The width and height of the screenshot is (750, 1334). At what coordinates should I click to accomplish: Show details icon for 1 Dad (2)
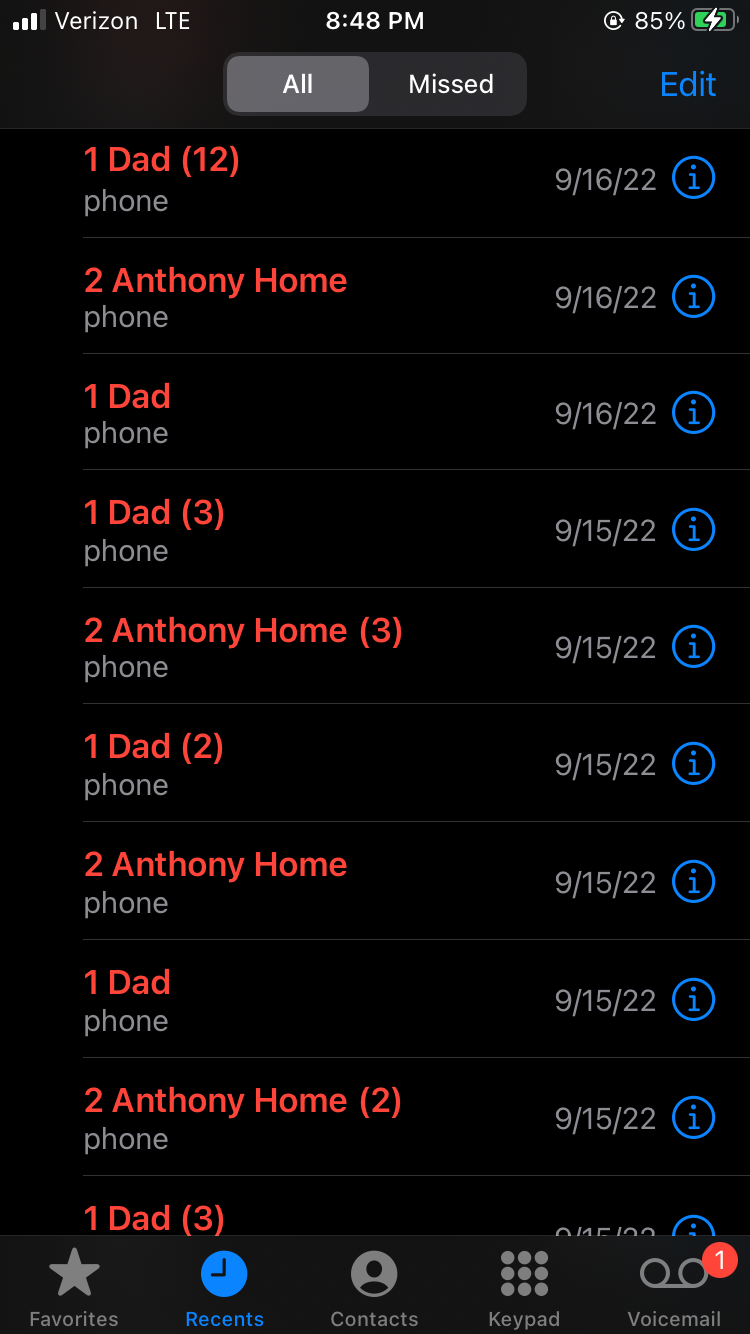(693, 764)
